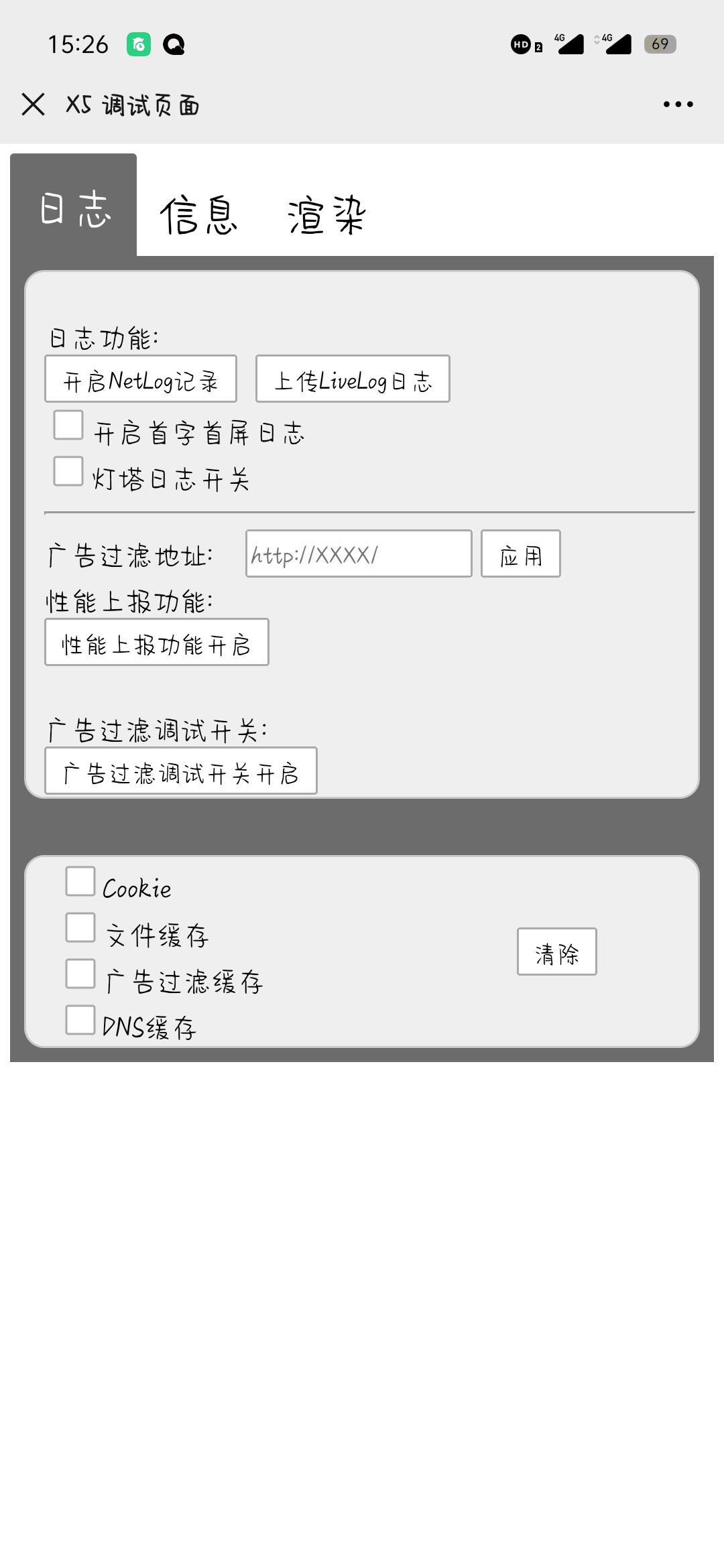Tap the 应用 button
The height and width of the screenshot is (1568, 724).
click(x=520, y=554)
